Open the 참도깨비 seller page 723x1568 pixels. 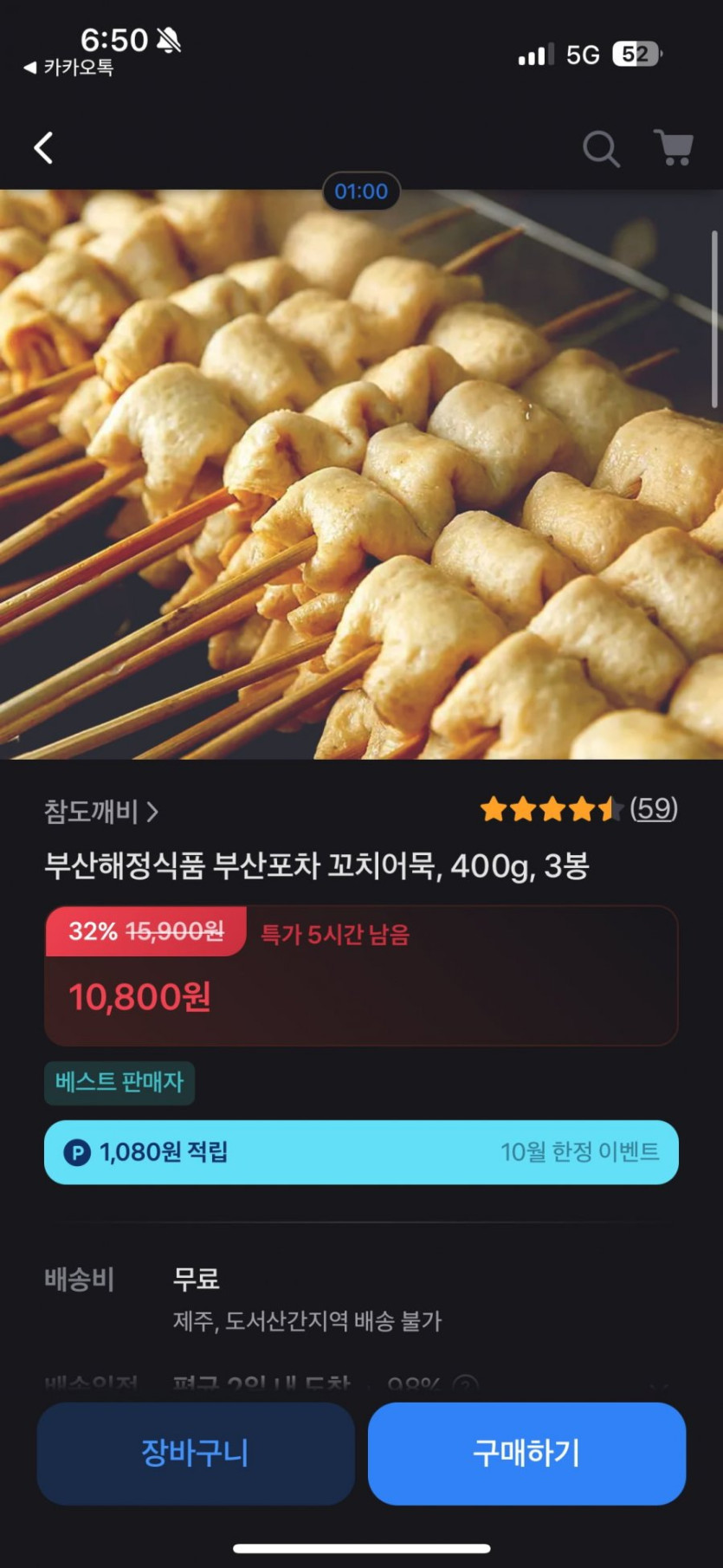pos(100,812)
